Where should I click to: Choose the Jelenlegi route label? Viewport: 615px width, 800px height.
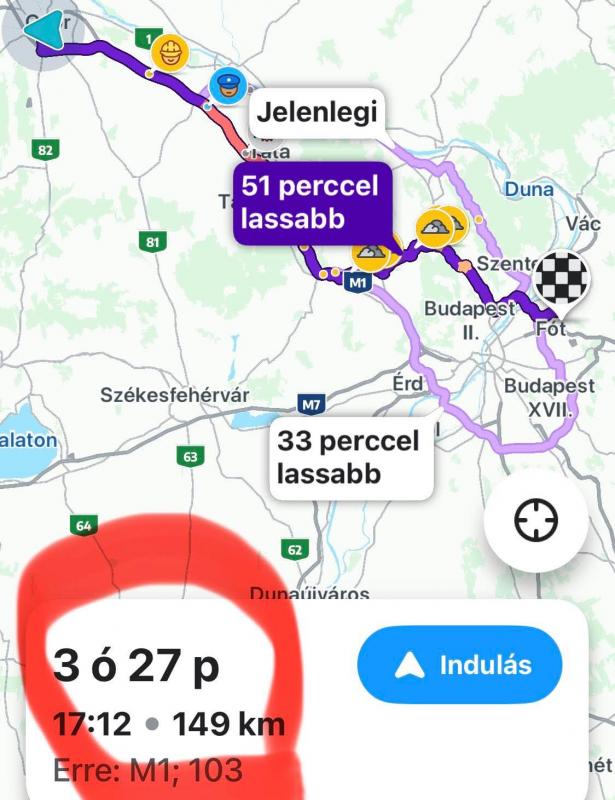tap(317, 113)
